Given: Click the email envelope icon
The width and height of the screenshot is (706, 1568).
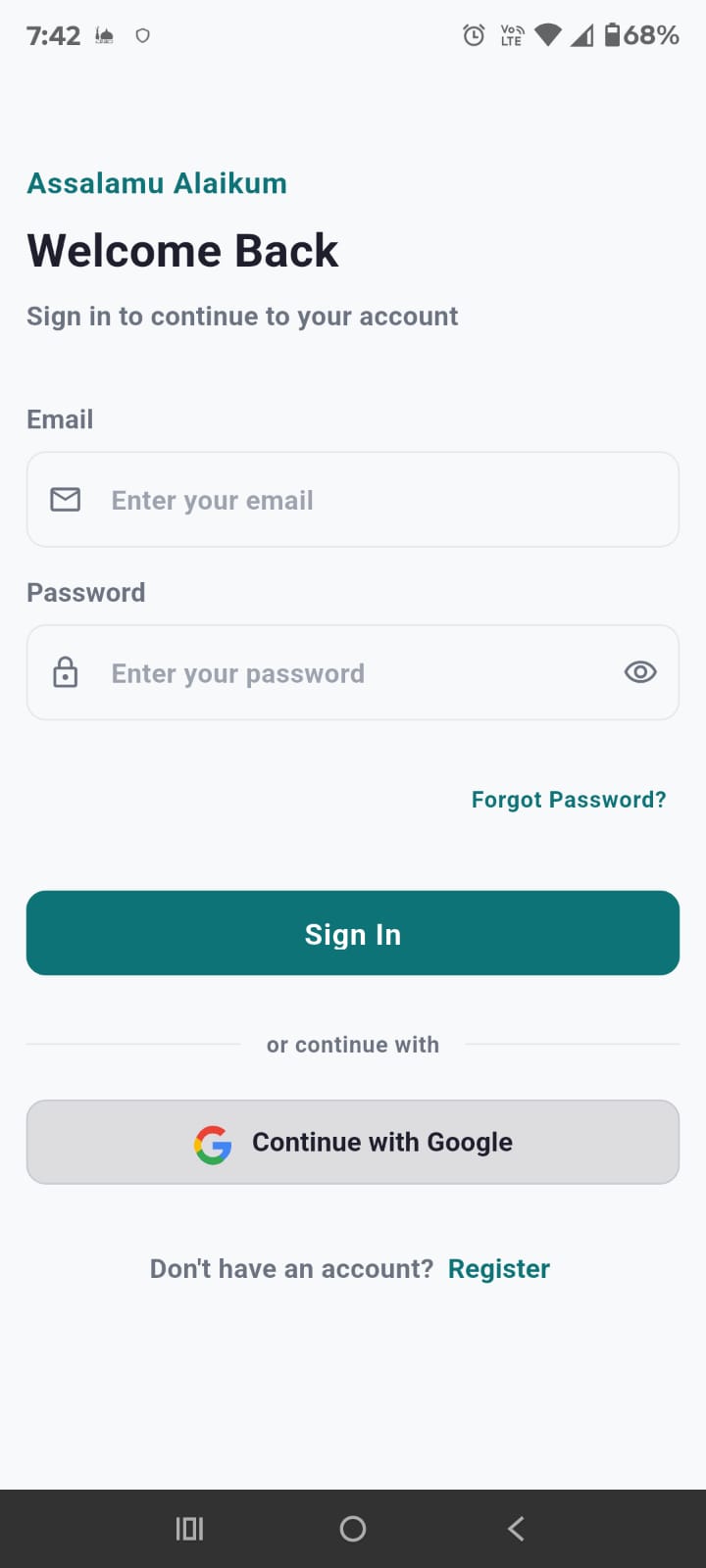Looking at the screenshot, I should coord(65,499).
